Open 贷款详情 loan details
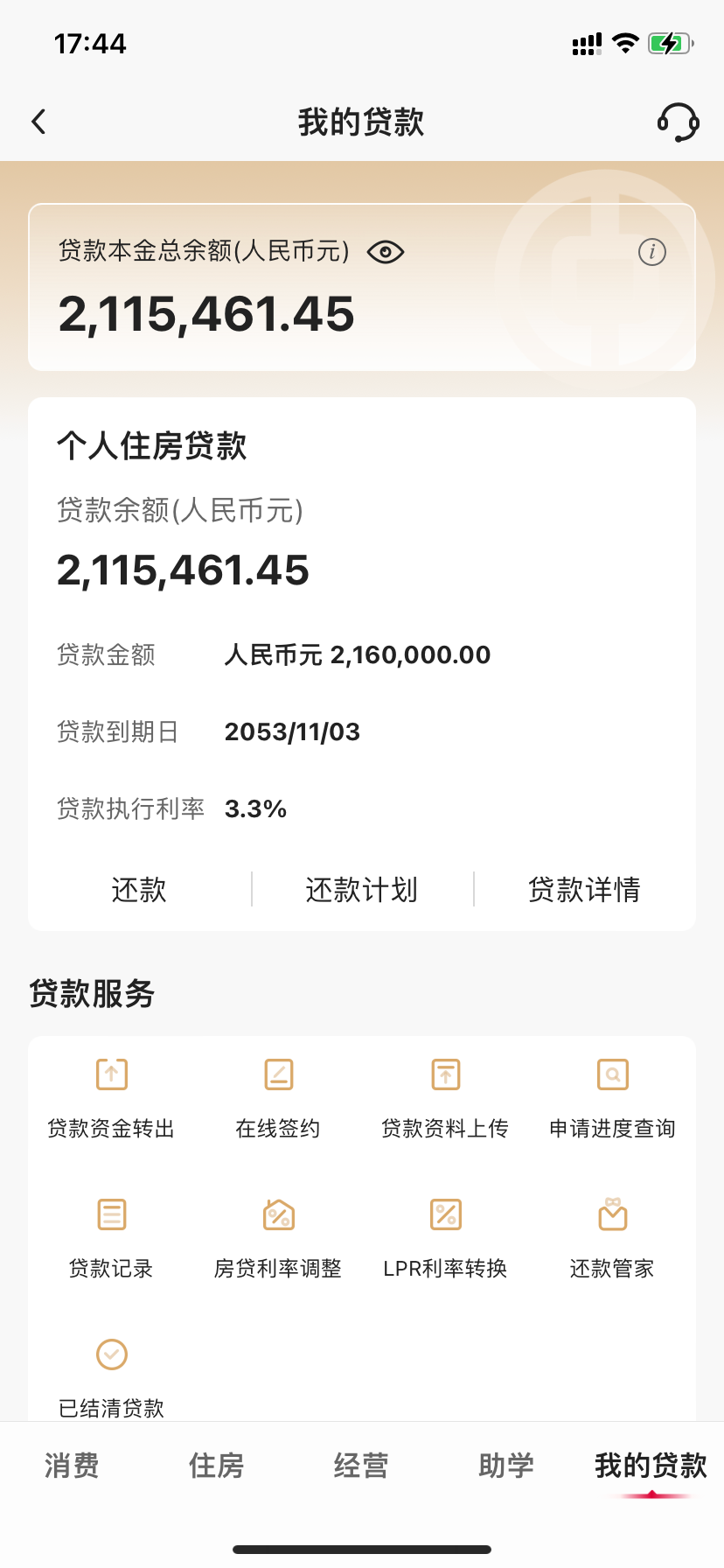This screenshot has height=1568, width=724. click(x=584, y=890)
